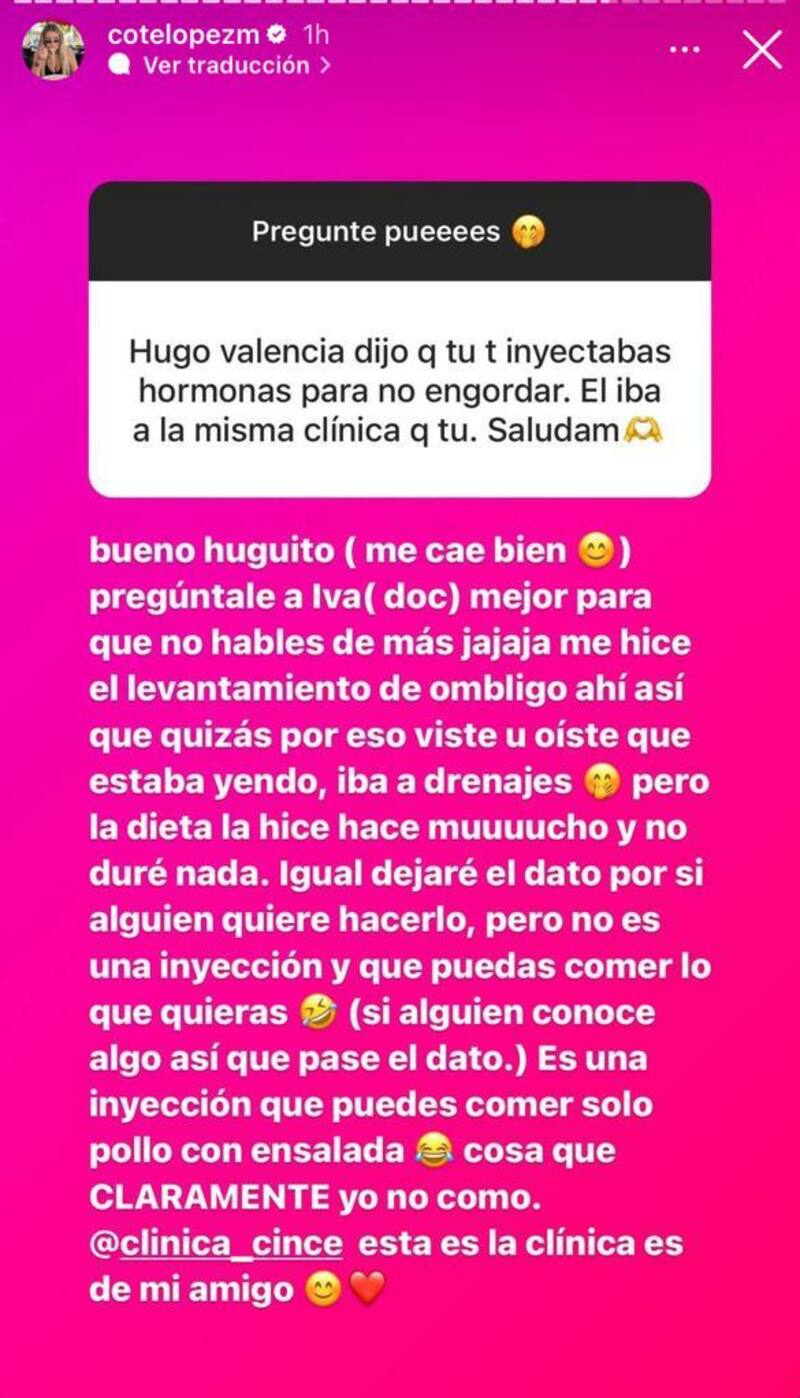Close the story with the X icon
The image size is (800, 1398).
pos(762,49)
